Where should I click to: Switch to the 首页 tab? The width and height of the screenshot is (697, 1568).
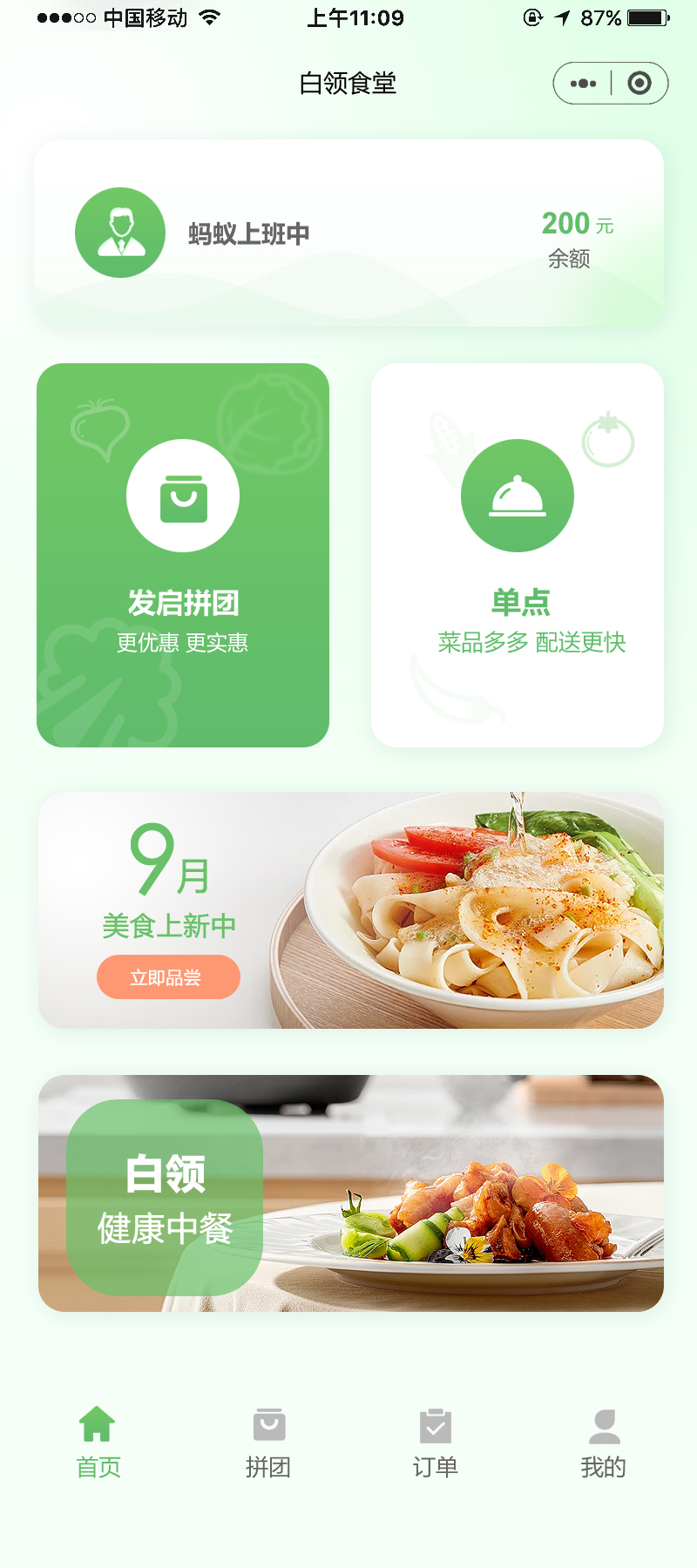(98, 1442)
